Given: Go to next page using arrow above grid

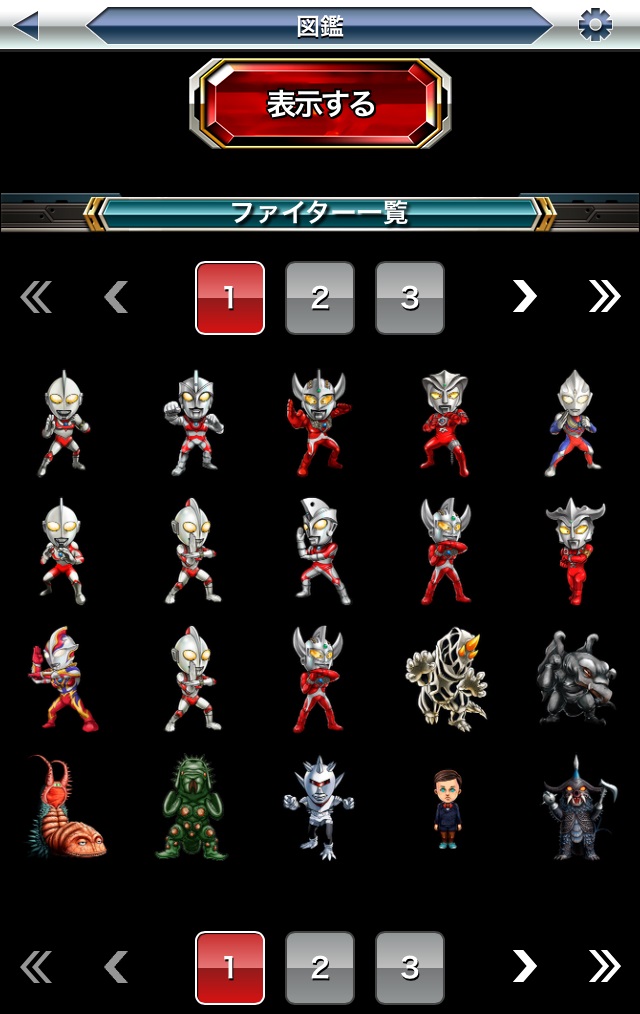Looking at the screenshot, I should 524,297.
